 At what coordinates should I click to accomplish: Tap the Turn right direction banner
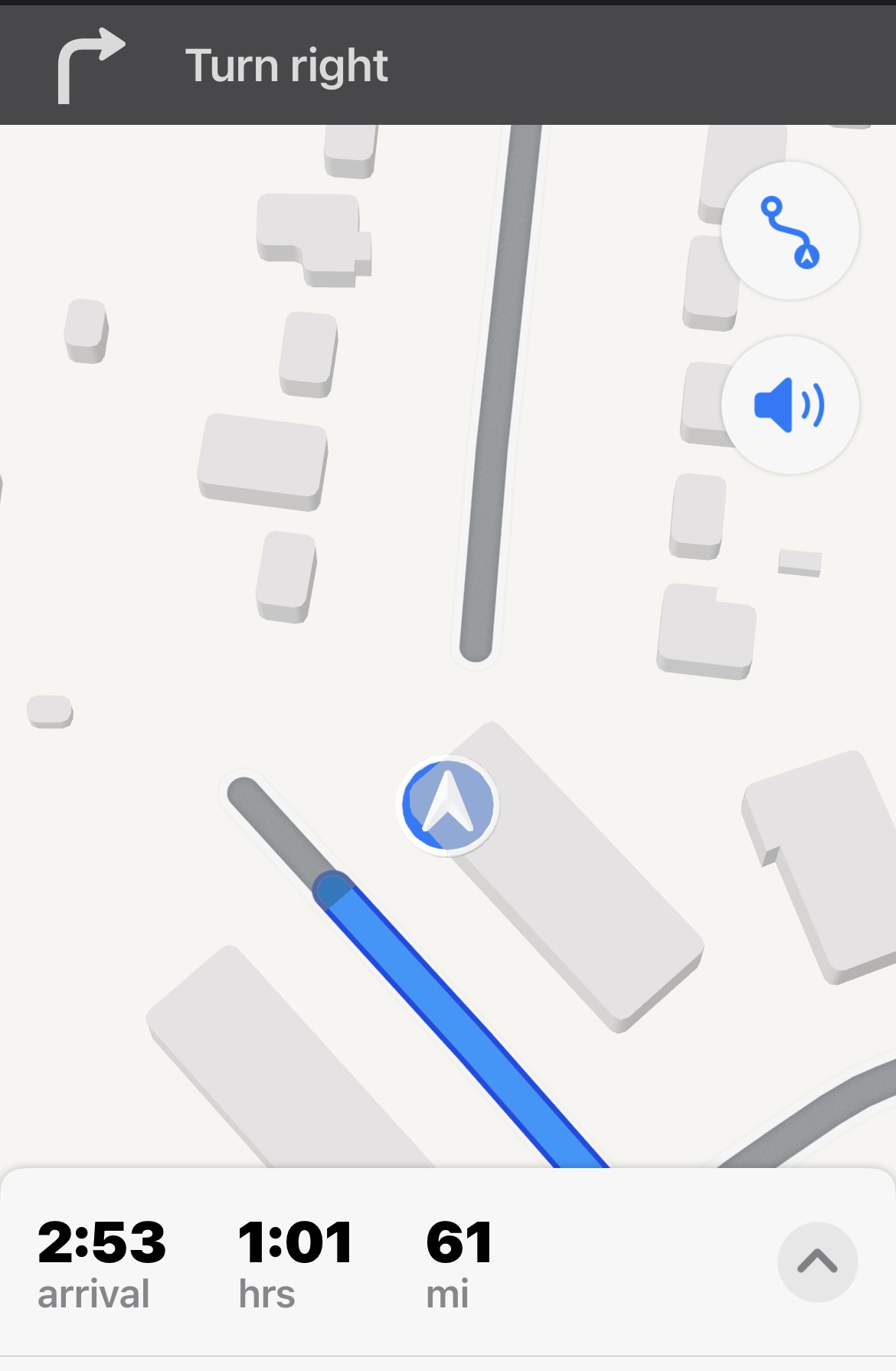(x=286, y=66)
